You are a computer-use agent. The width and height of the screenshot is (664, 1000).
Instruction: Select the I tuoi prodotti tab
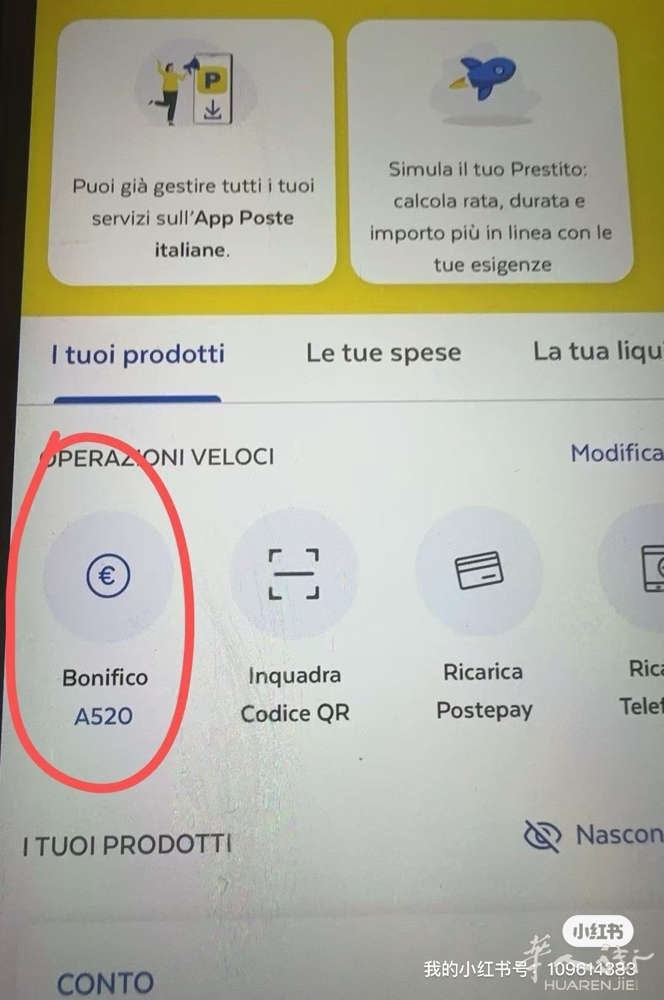click(x=138, y=354)
